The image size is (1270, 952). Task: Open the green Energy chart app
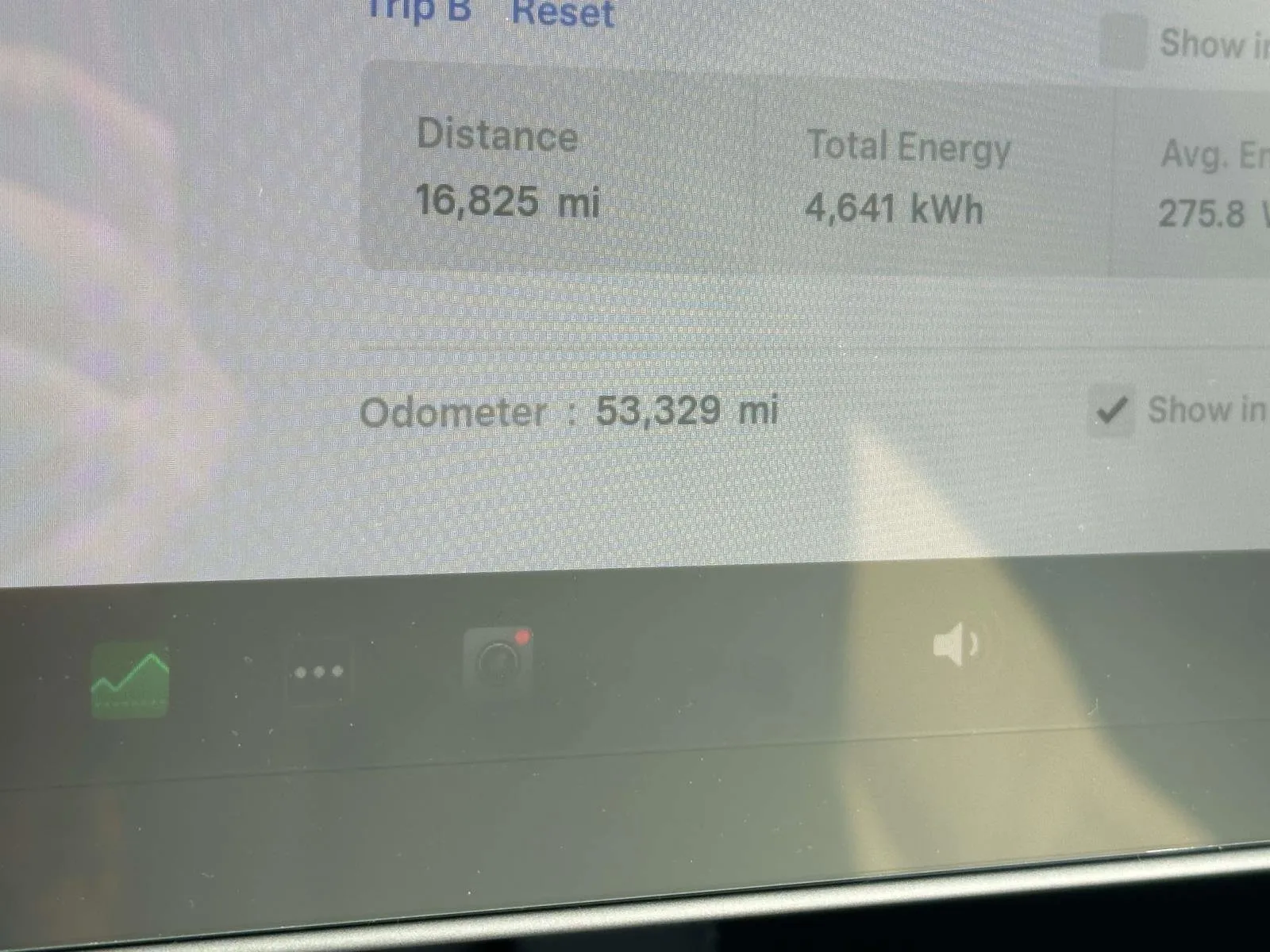coord(130,680)
